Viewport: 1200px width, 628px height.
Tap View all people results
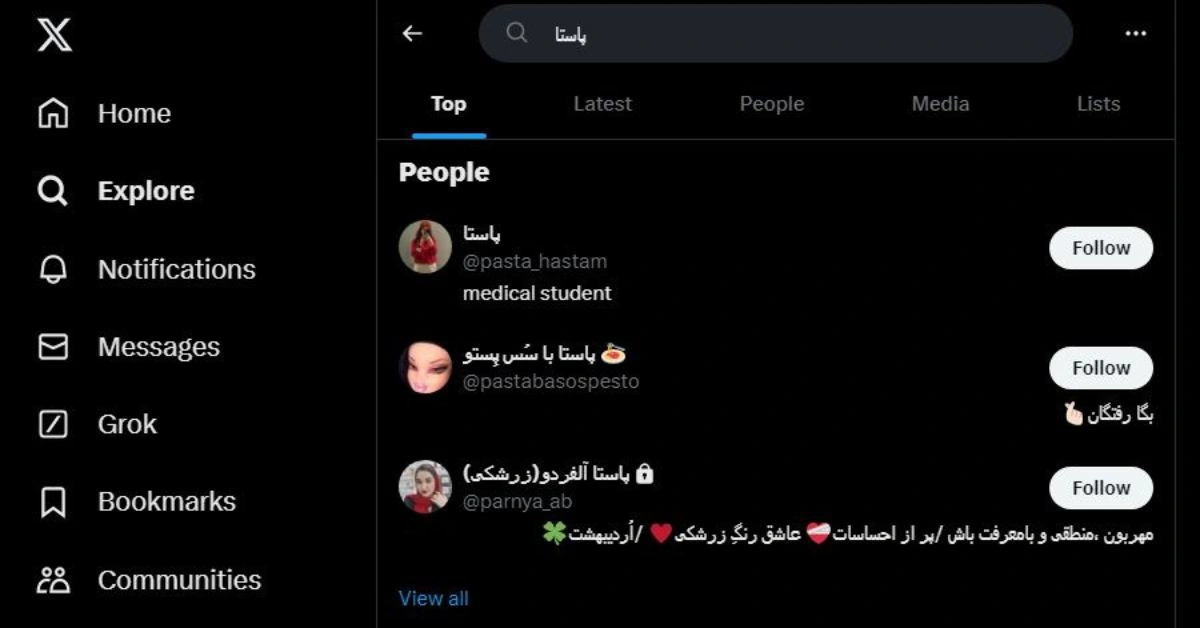point(433,598)
